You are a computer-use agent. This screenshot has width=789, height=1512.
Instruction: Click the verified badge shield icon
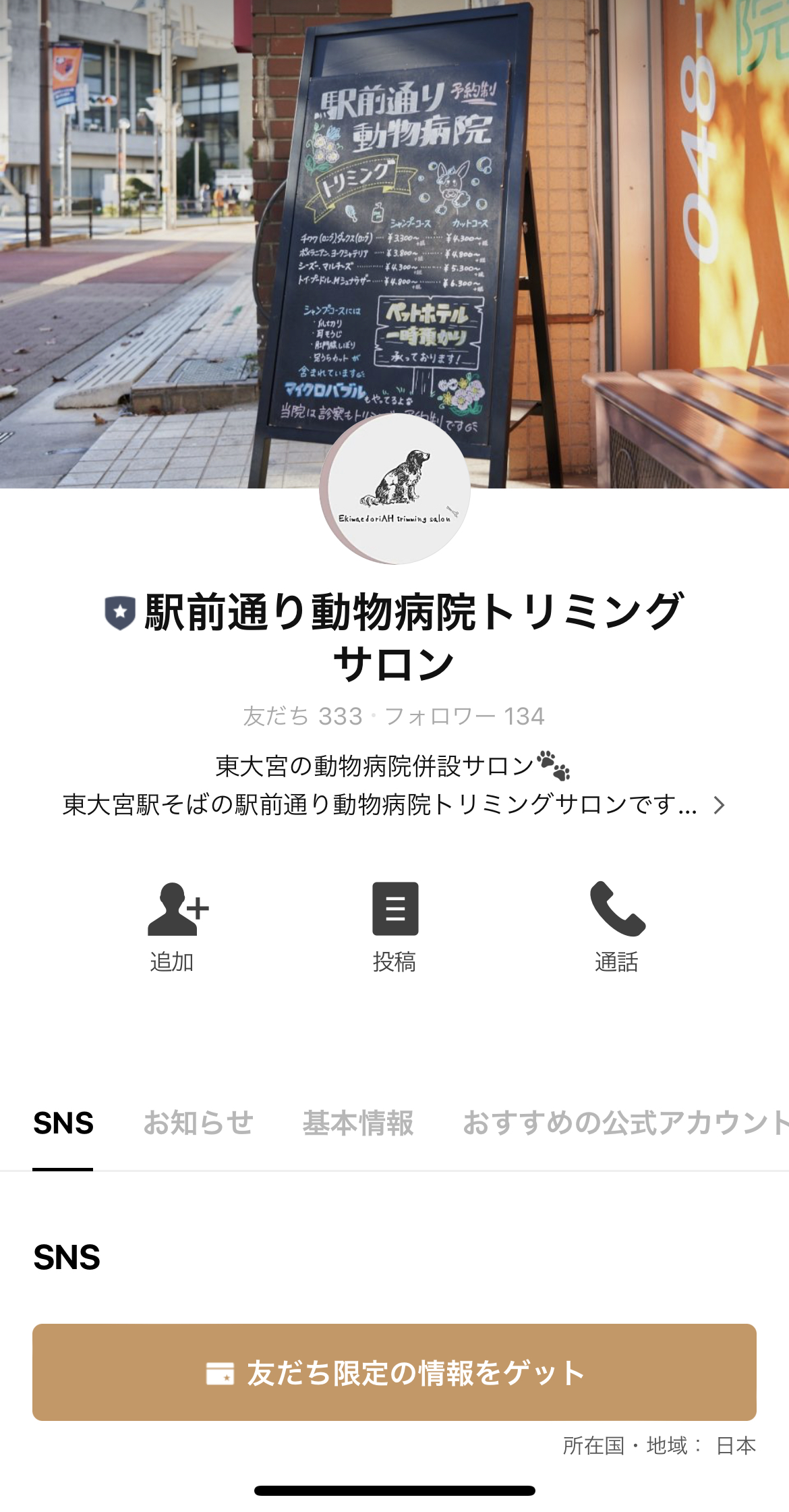(x=119, y=611)
